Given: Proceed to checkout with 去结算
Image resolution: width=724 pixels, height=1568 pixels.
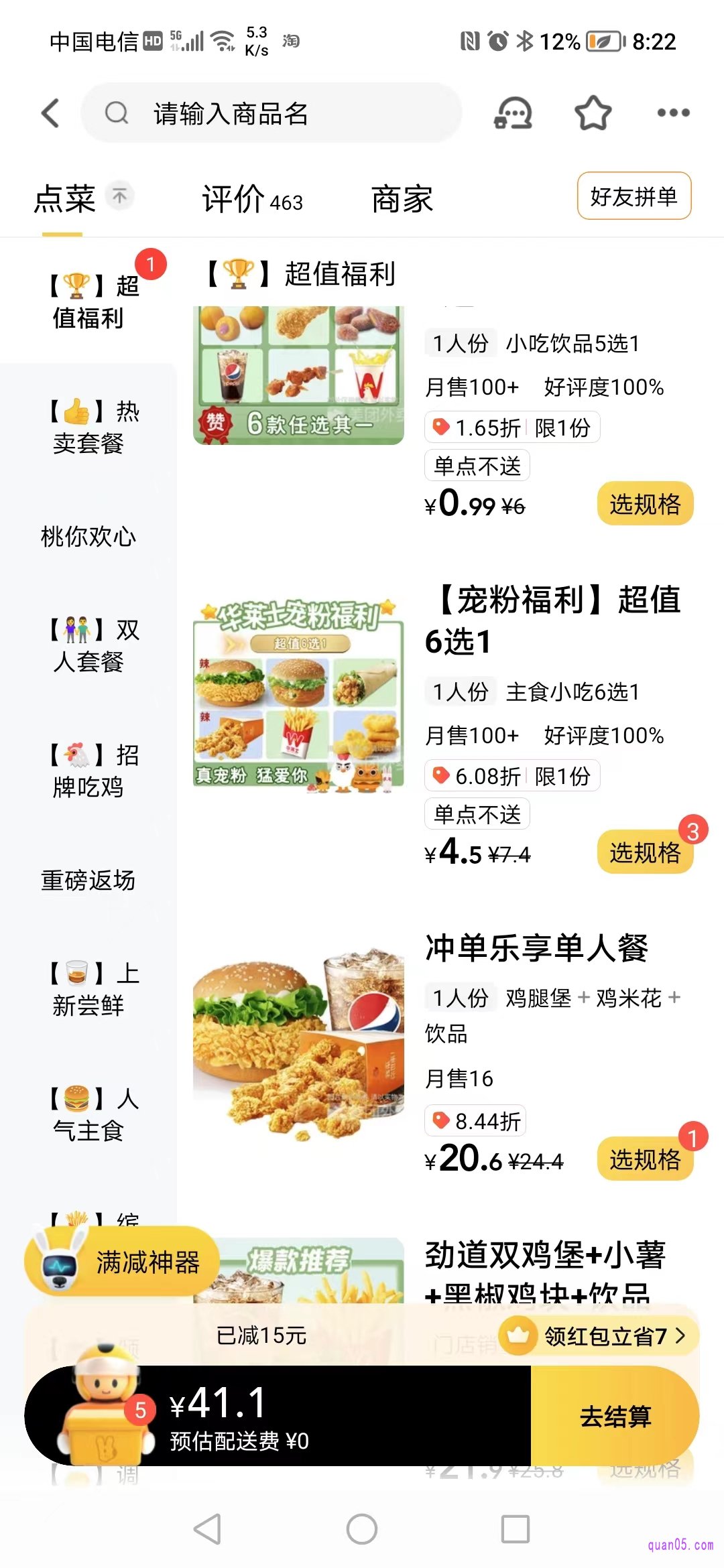Looking at the screenshot, I should click(615, 1416).
